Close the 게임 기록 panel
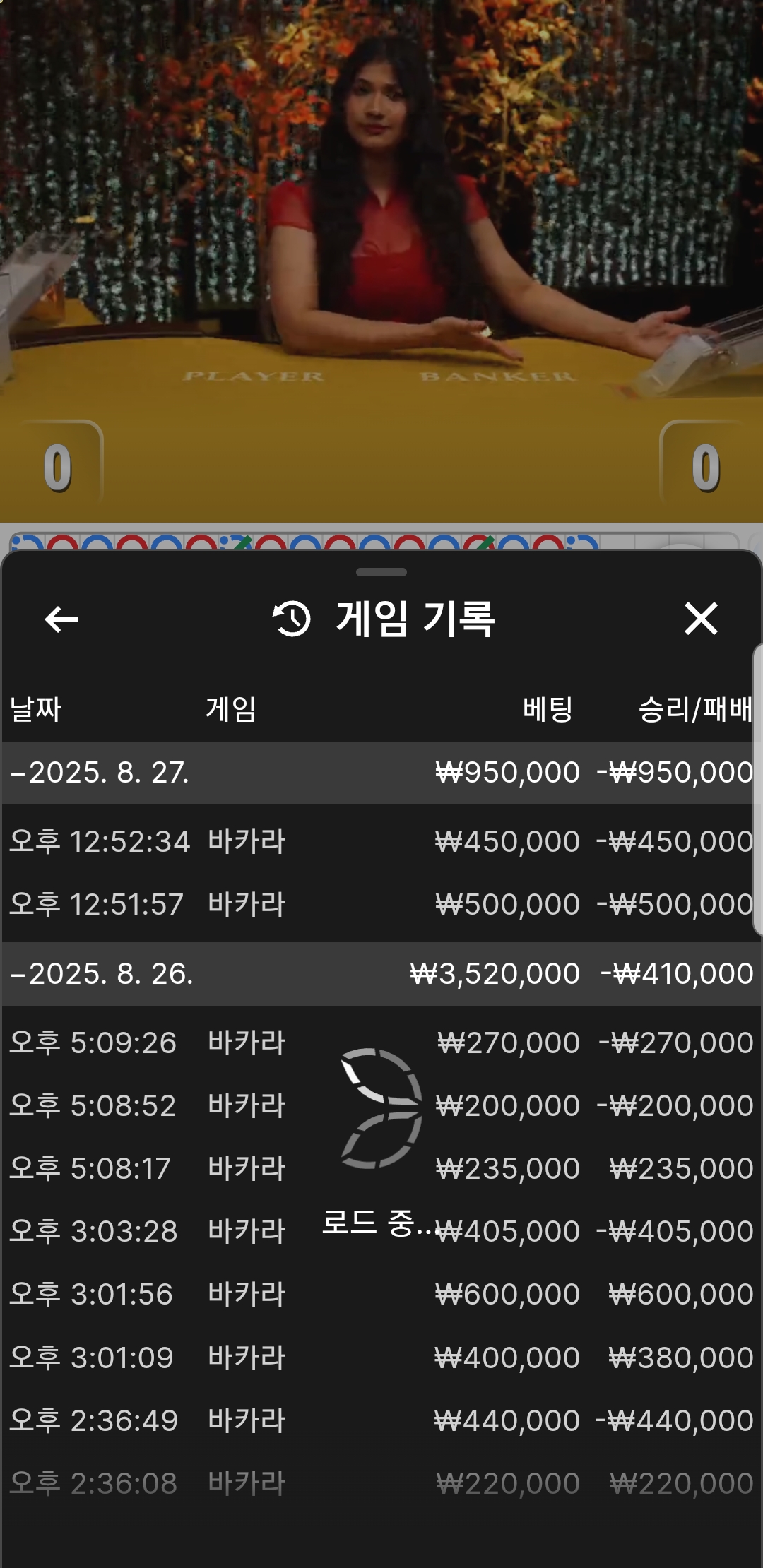The height and width of the screenshot is (1568, 763). pyautogui.click(x=700, y=619)
